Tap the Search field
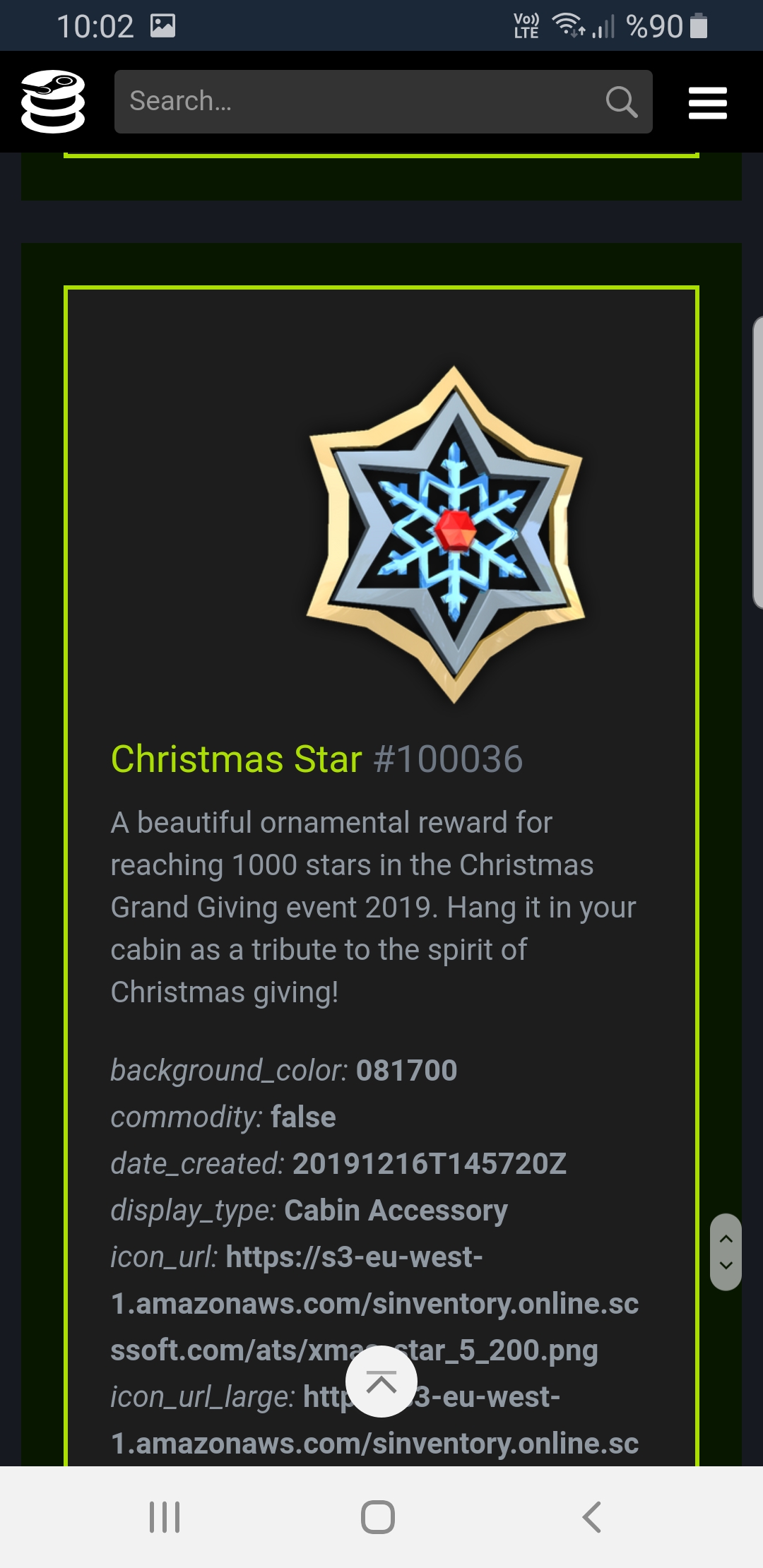The height and width of the screenshot is (1568, 763). click(x=383, y=102)
